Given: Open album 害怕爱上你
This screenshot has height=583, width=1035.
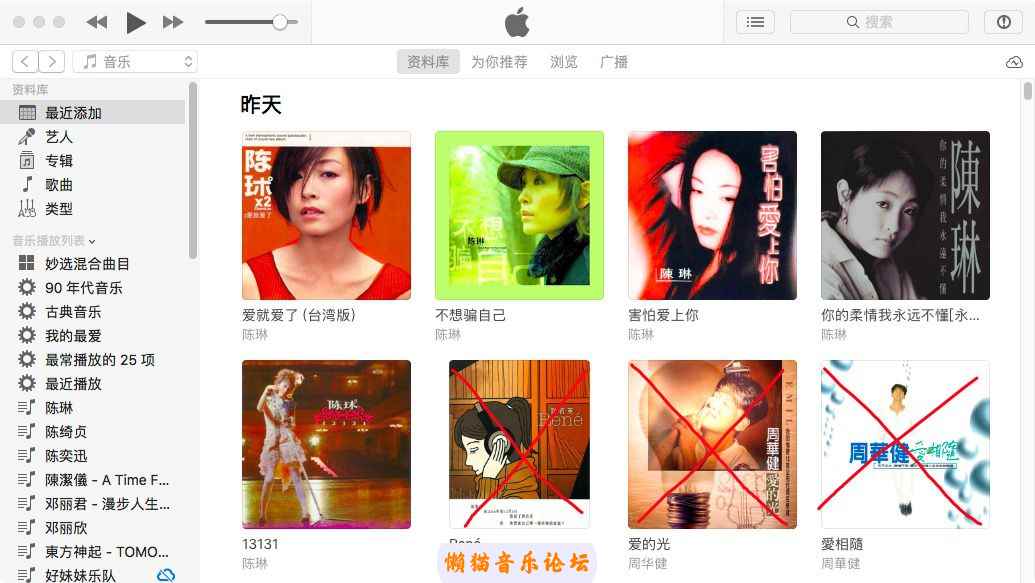Looking at the screenshot, I should (712, 215).
